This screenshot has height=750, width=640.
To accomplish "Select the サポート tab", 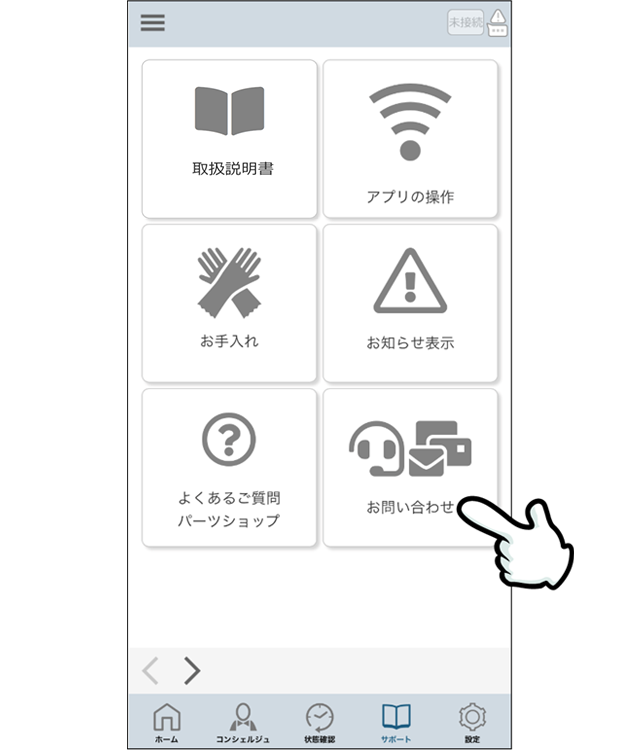I will 396,722.
